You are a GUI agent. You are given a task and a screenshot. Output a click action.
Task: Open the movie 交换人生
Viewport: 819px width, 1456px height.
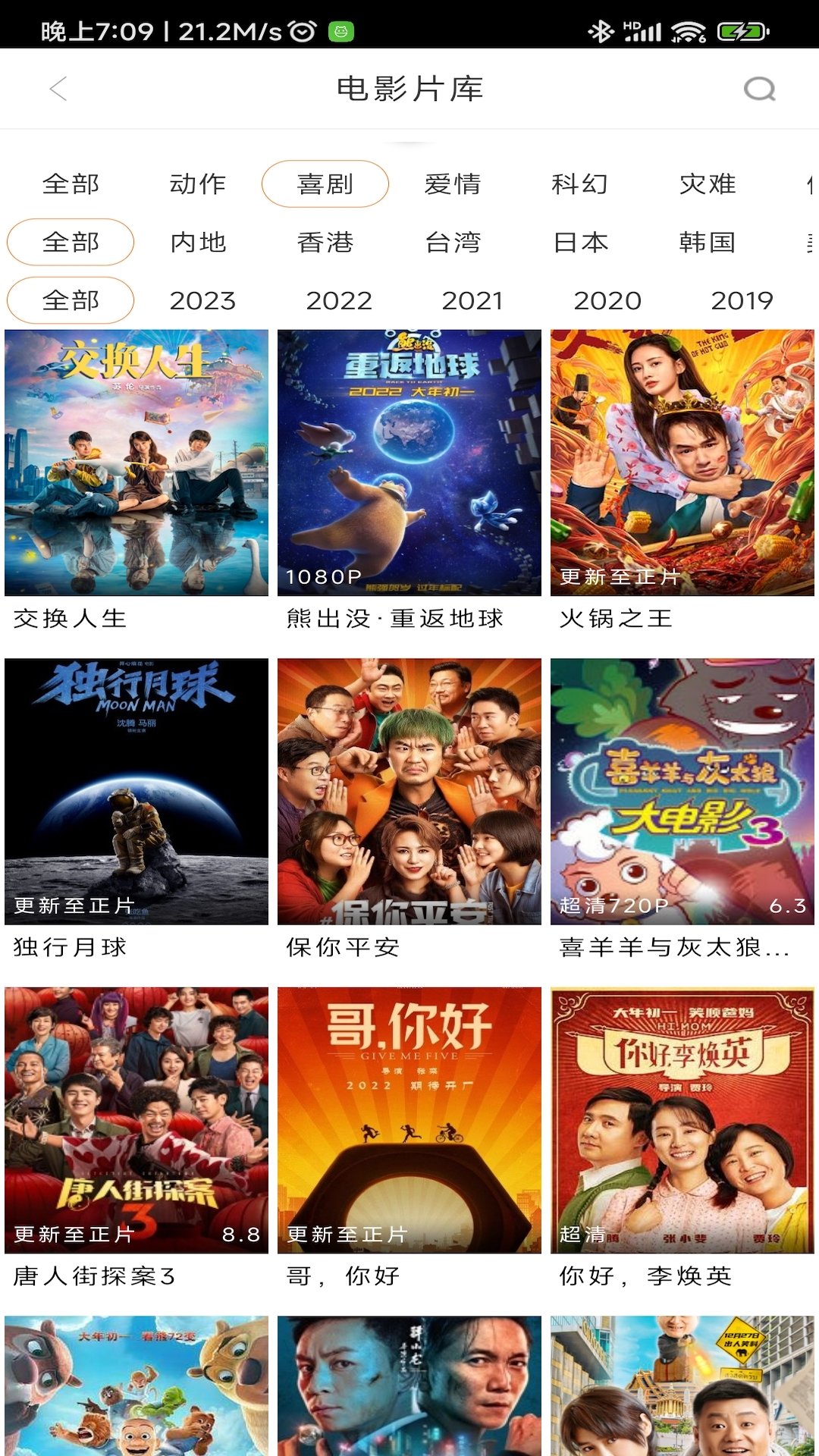click(136, 463)
